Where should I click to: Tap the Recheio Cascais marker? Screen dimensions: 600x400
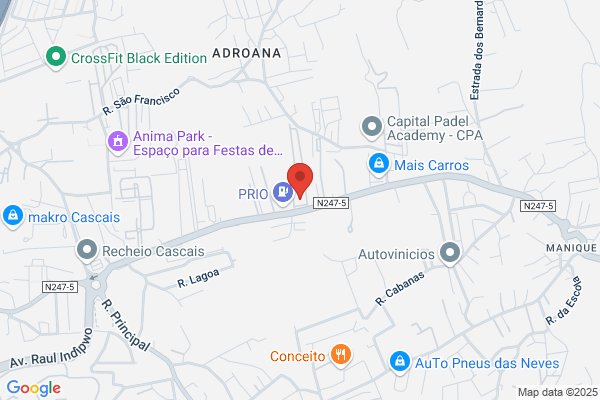(87, 251)
